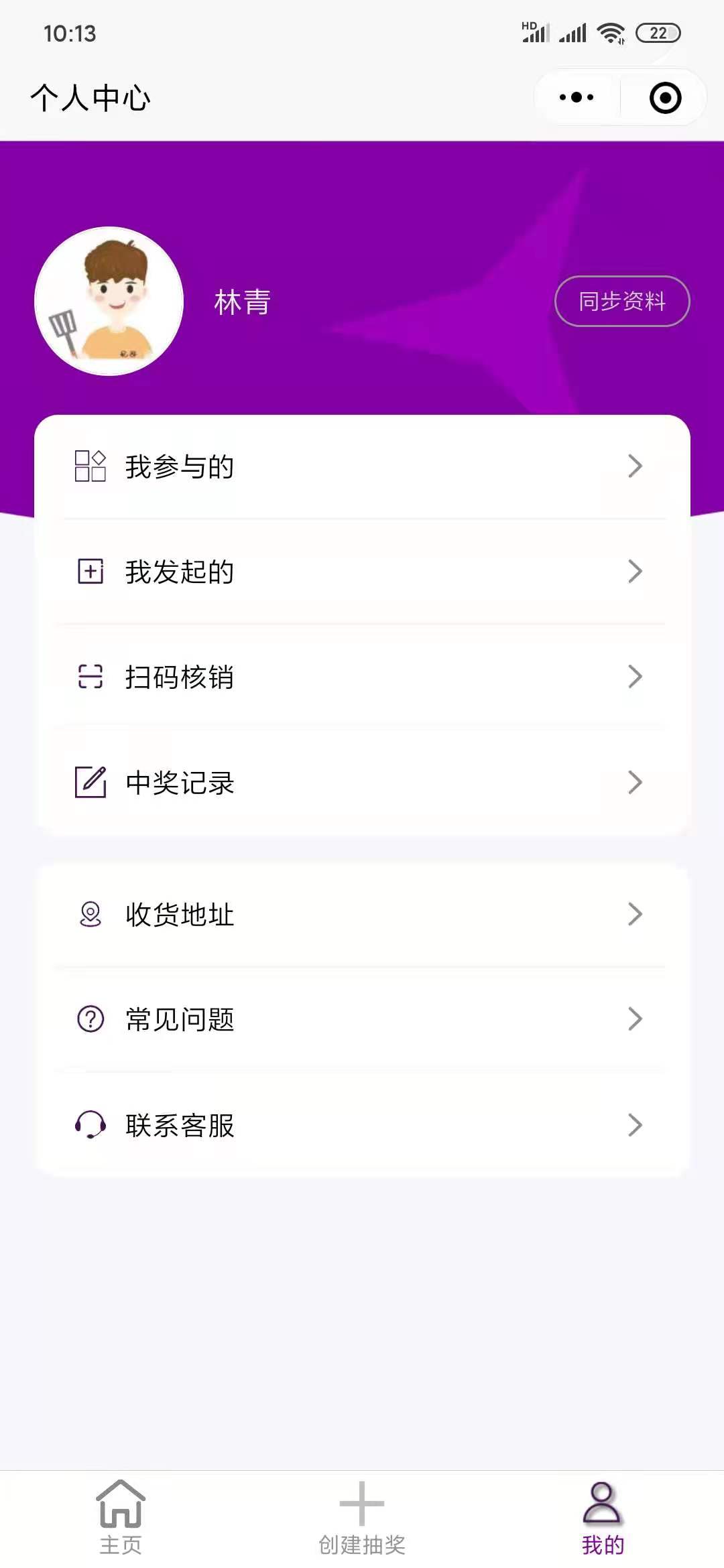Select 扫码核销 to scan a code
Viewport: 724px width, 1568px height.
(362, 677)
